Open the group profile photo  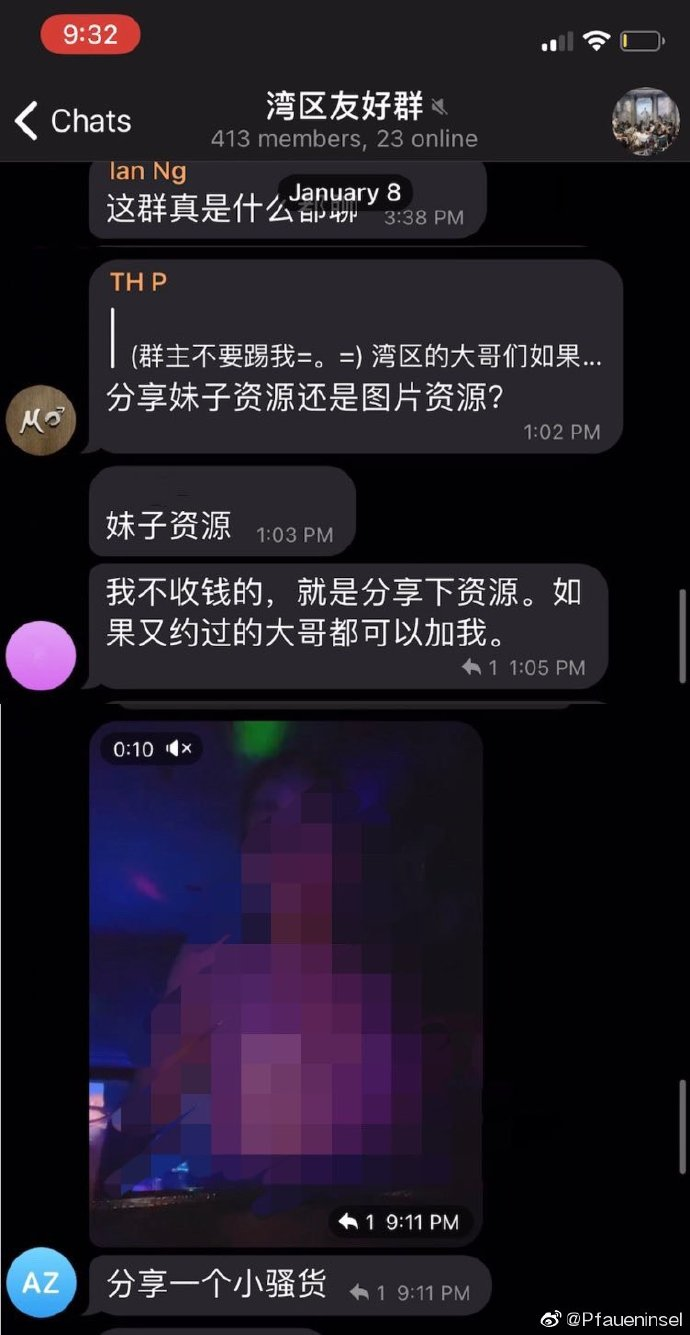coord(645,121)
